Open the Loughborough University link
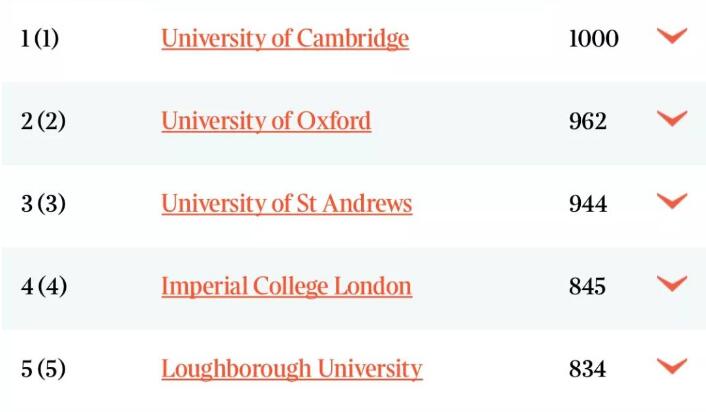Image resolution: width=706 pixels, height=412 pixels. [291, 369]
